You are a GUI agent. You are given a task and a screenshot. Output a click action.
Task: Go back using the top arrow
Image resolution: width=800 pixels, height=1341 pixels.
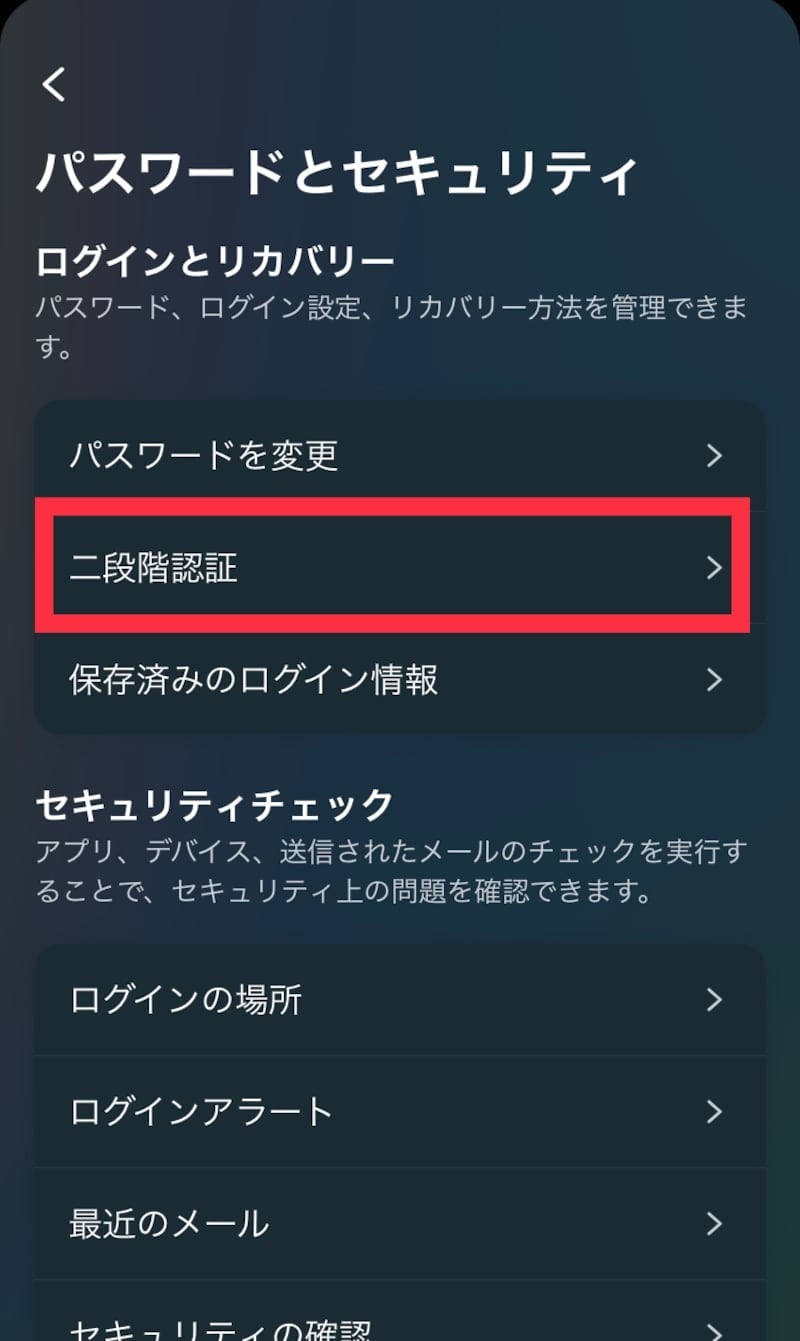tap(54, 84)
